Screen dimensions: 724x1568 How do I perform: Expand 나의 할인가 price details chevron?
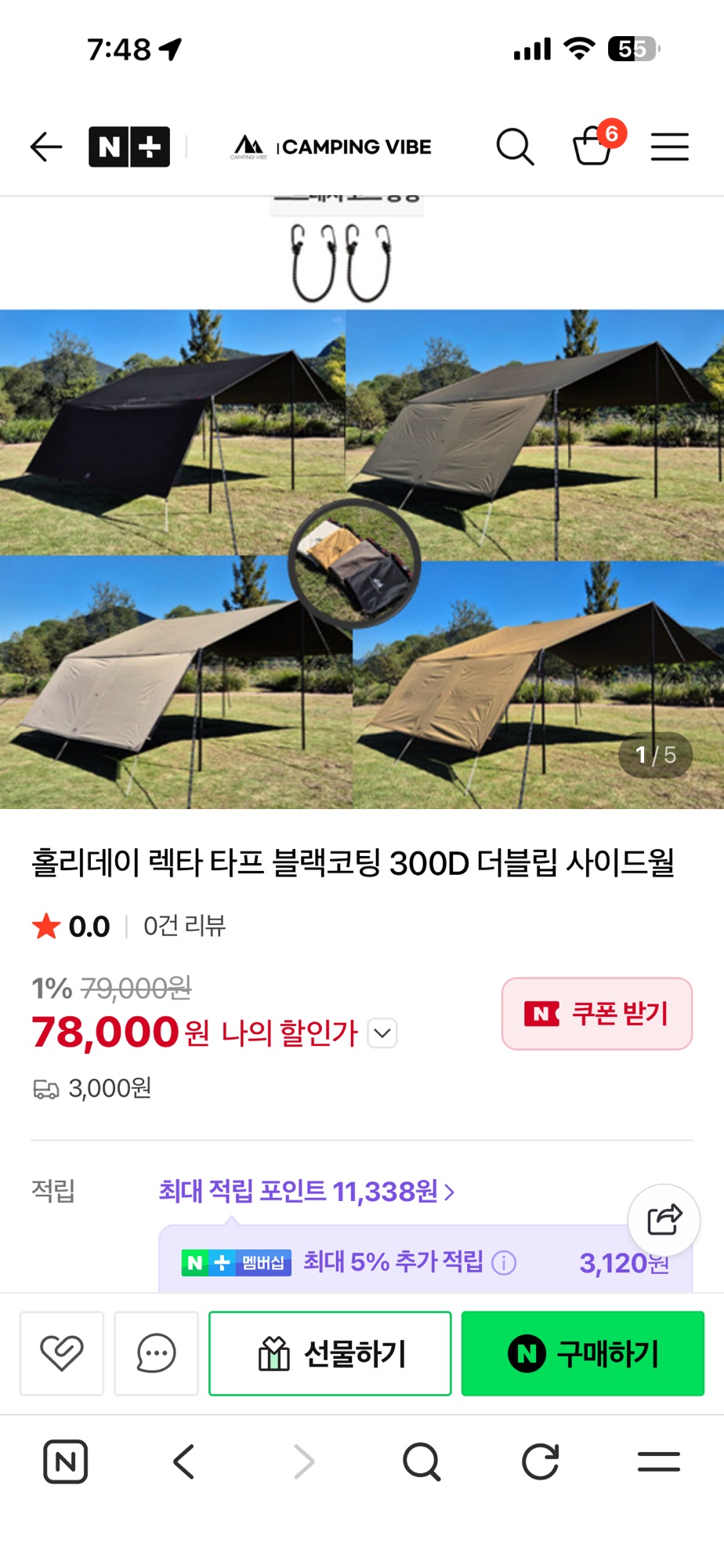pyautogui.click(x=382, y=1033)
